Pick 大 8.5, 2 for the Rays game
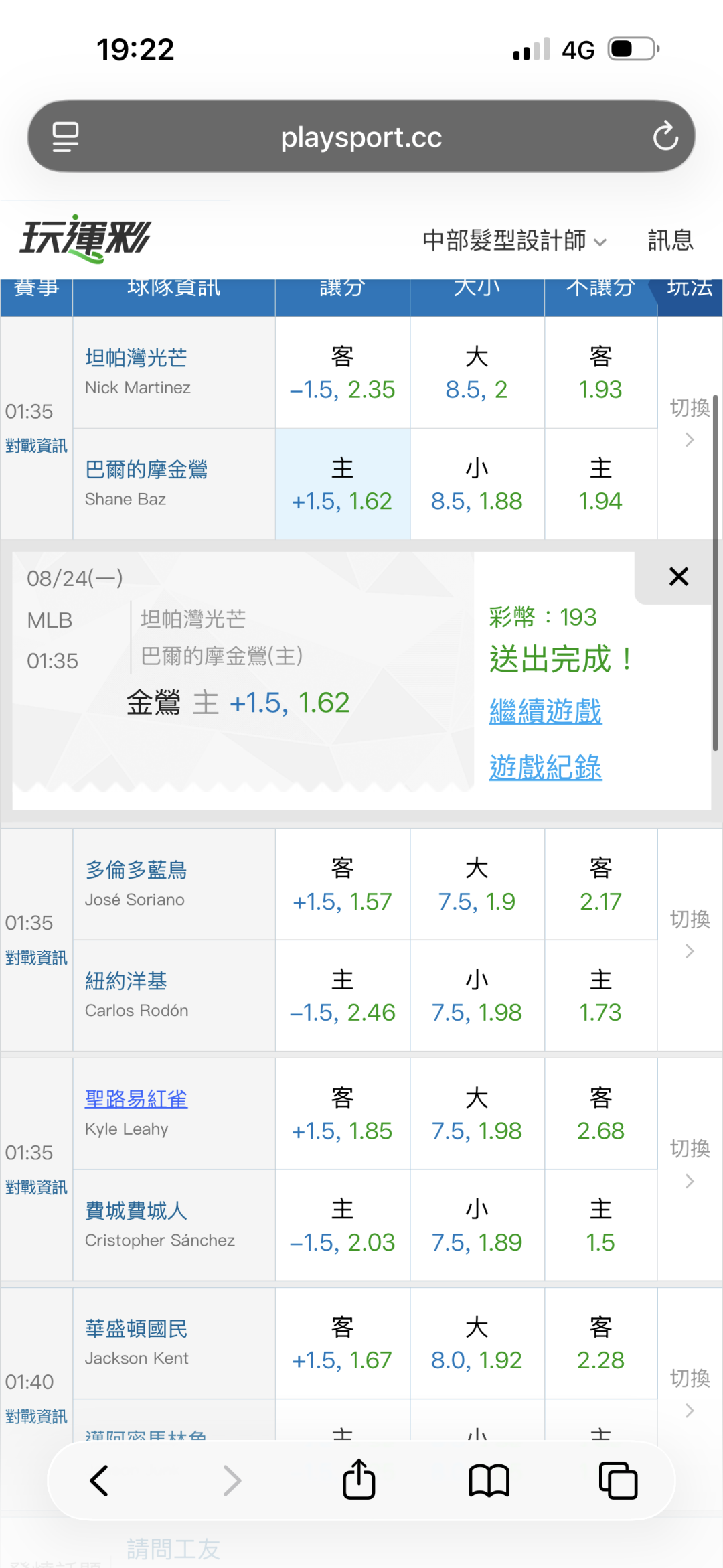 click(x=477, y=373)
